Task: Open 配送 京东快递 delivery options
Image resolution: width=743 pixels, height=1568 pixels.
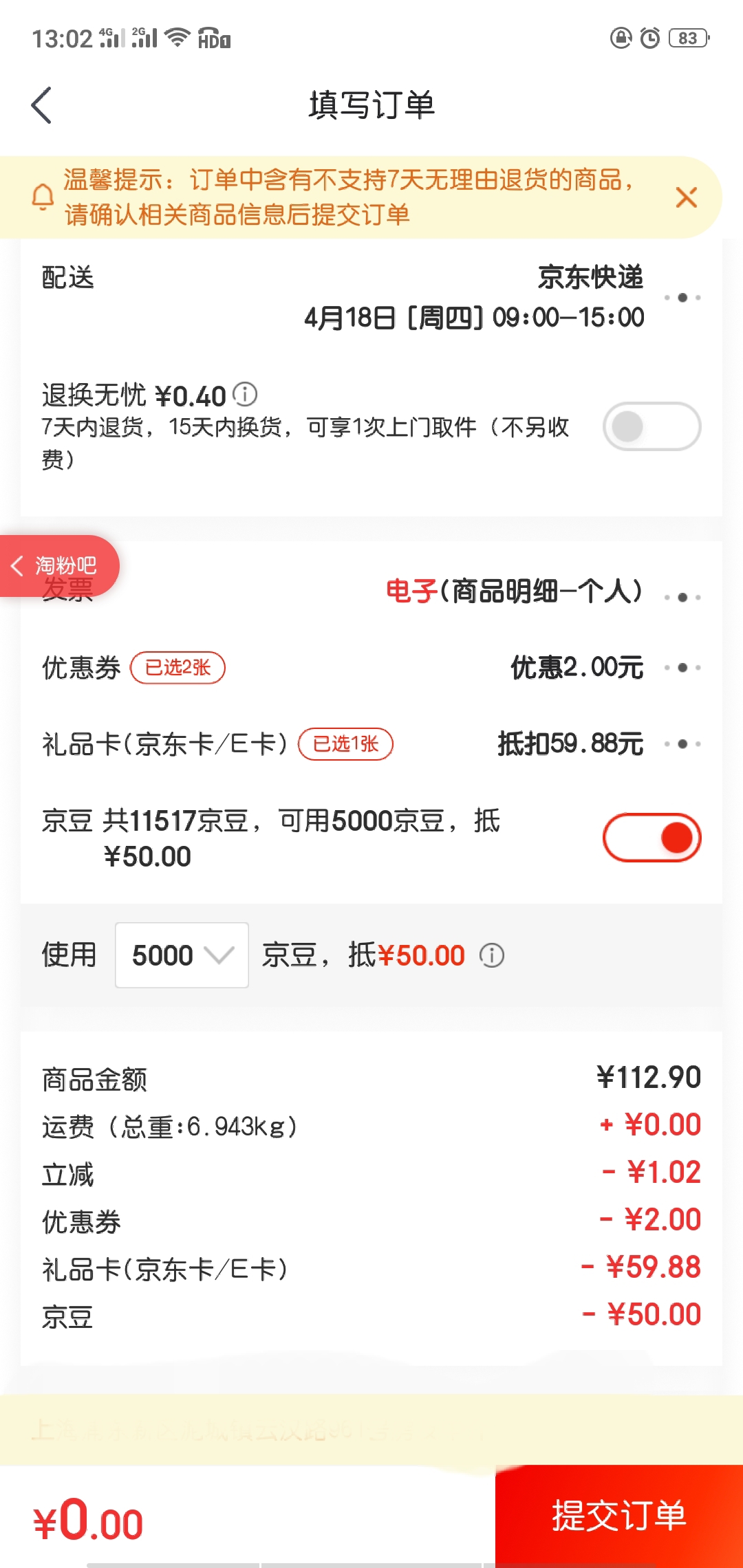Action: point(371,297)
